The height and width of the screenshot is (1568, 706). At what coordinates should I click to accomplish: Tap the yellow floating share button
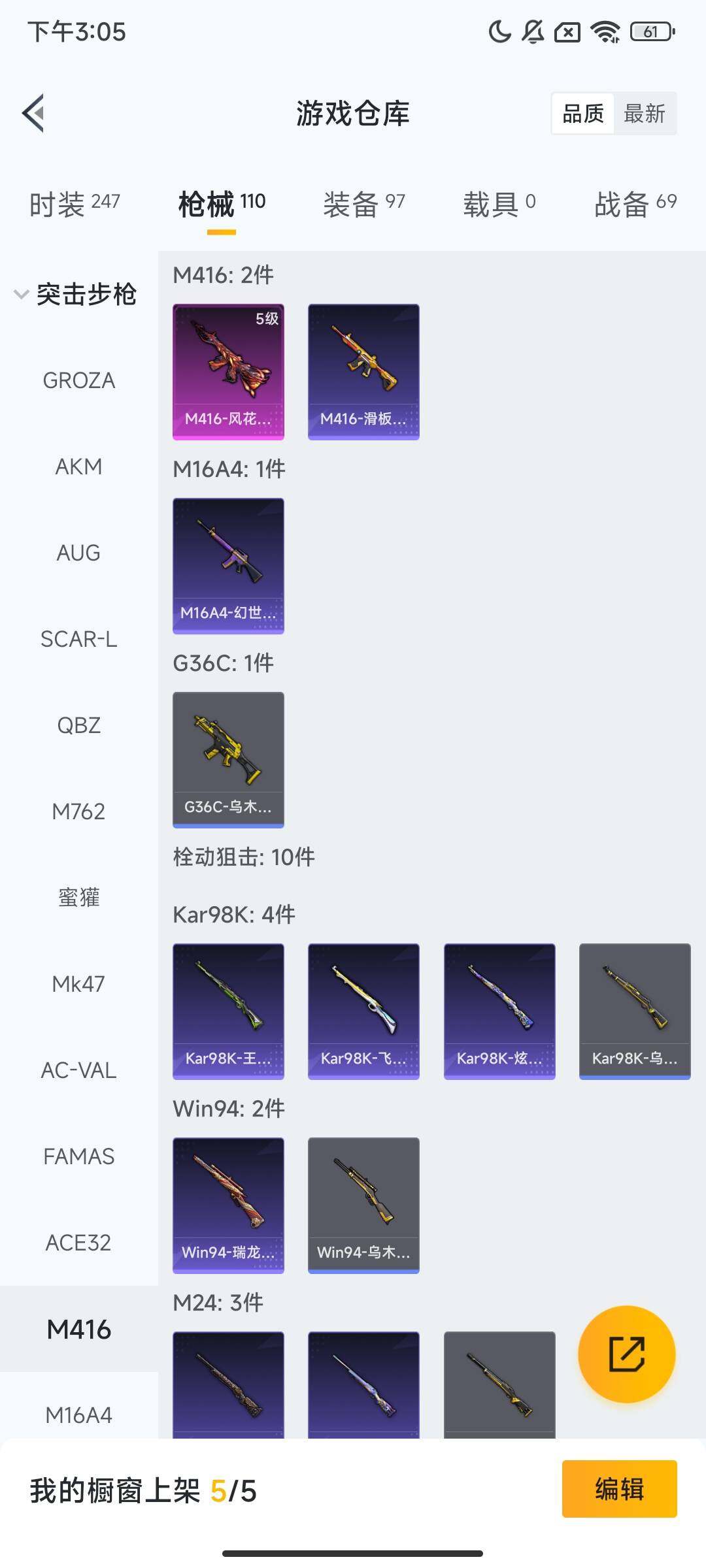(x=626, y=1354)
